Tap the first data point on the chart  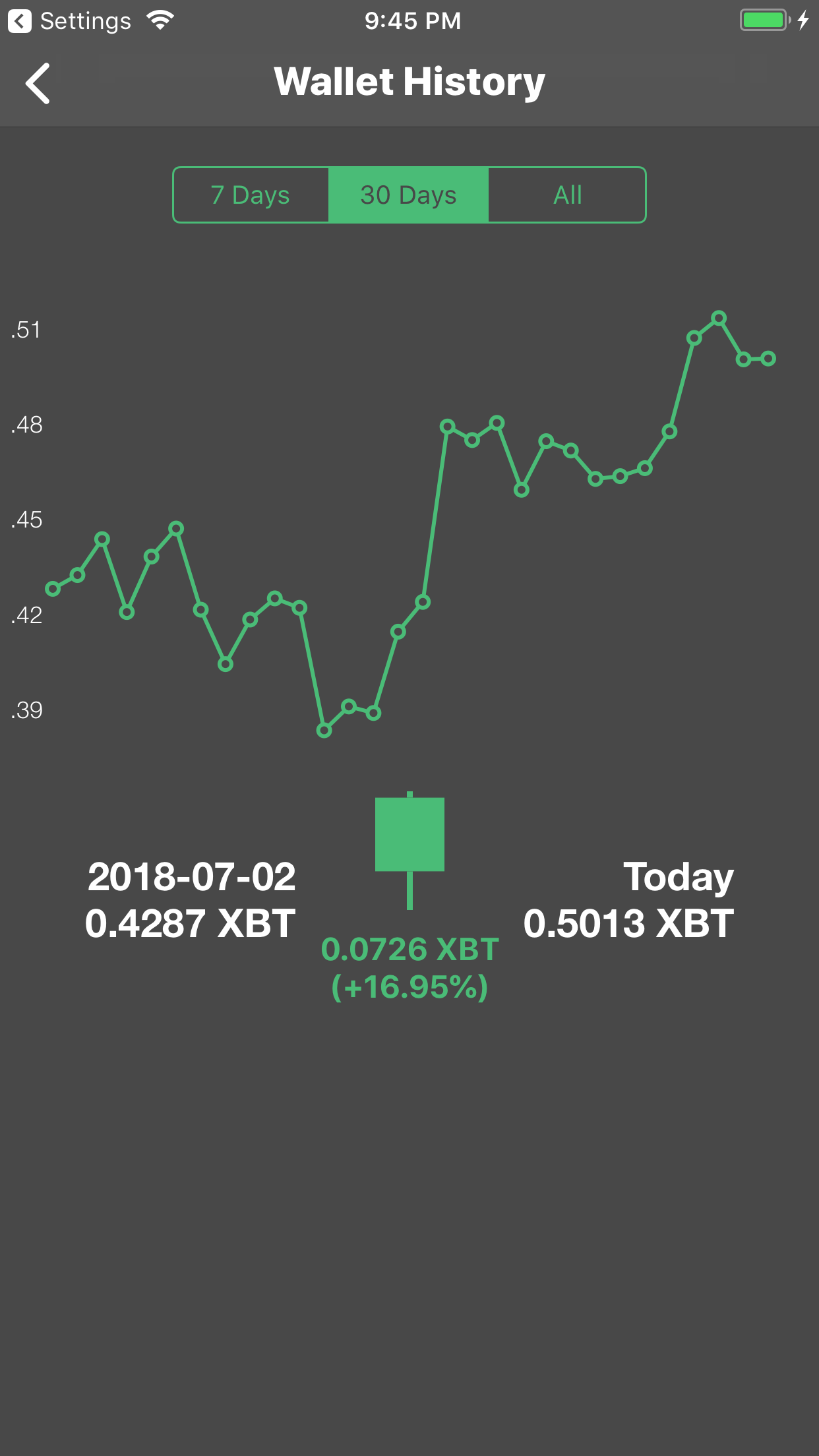pos(53,588)
